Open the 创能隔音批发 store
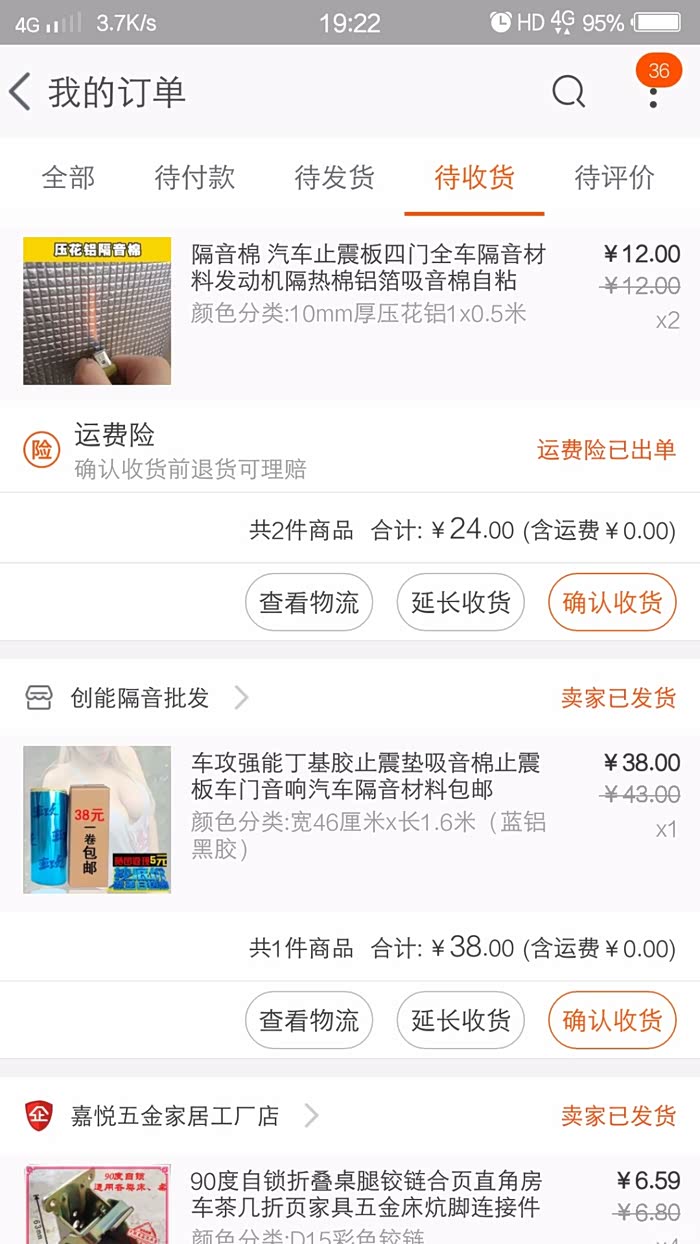This screenshot has height=1244, width=700. pos(140,698)
